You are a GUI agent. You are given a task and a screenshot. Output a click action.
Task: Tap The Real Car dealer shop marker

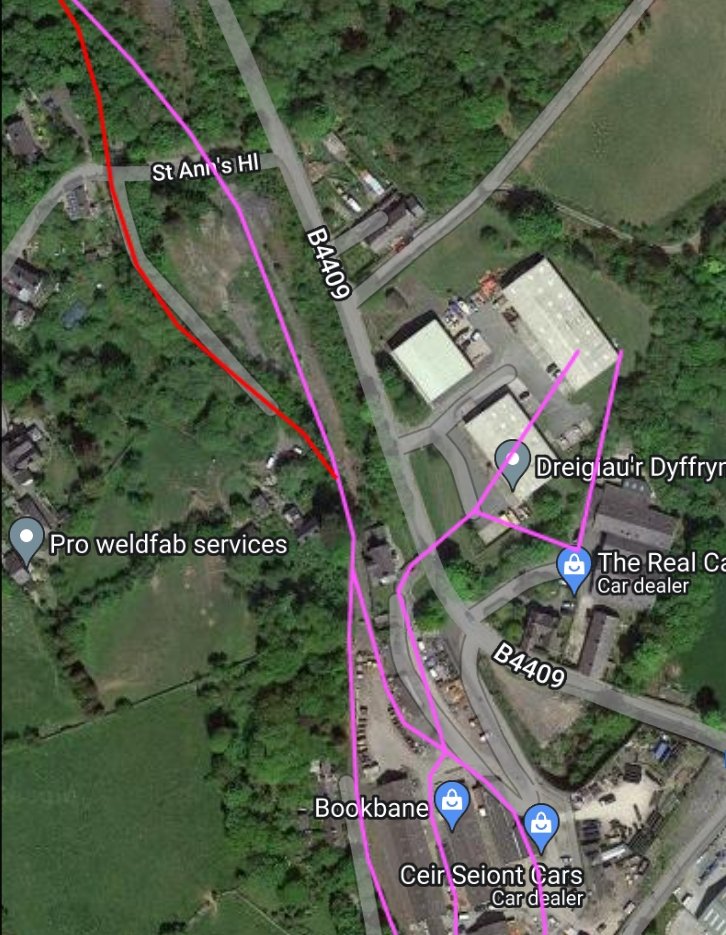click(573, 568)
